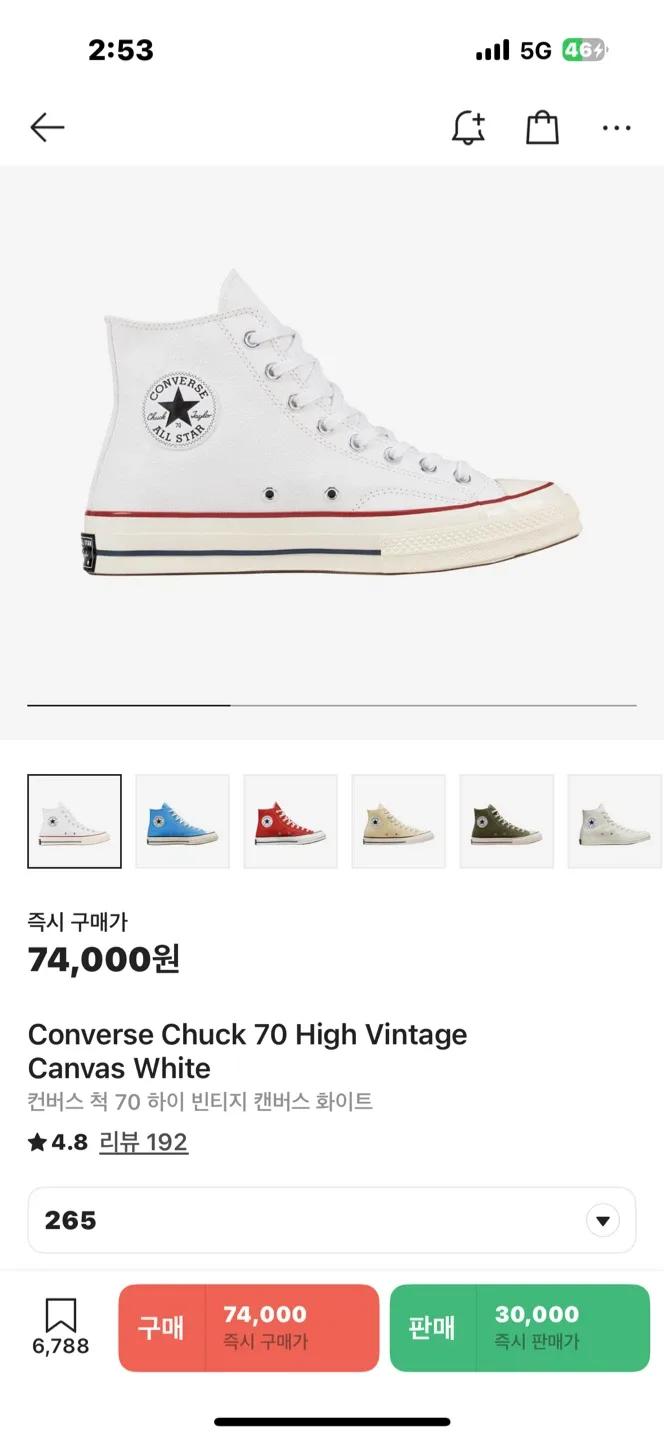Go back using the top-left arrow
This screenshot has width=664, height=1440.
[47, 127]
